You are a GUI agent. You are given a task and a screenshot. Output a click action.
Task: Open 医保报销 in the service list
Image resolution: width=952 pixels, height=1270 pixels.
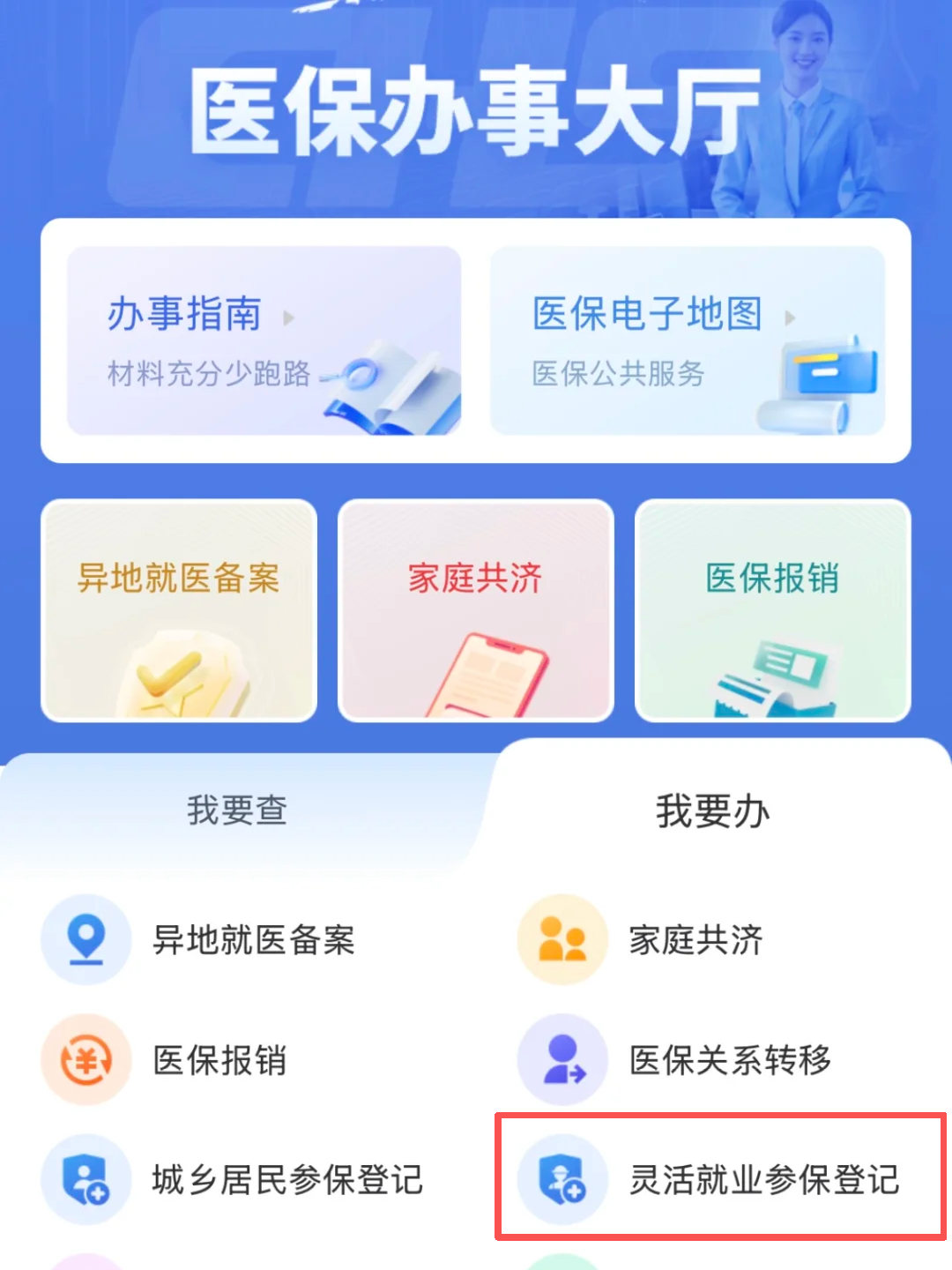click(219, 1060)
